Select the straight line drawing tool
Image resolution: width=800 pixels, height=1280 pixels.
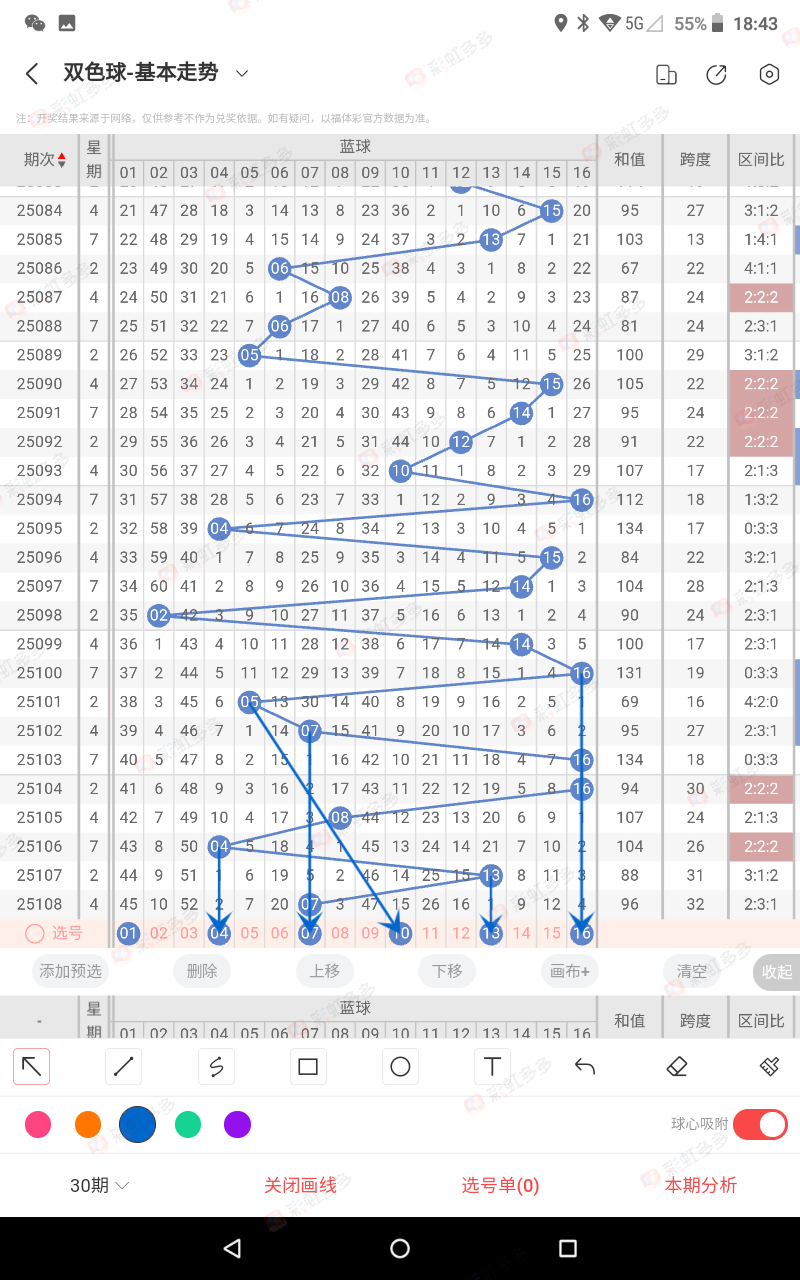point(124,1067)
